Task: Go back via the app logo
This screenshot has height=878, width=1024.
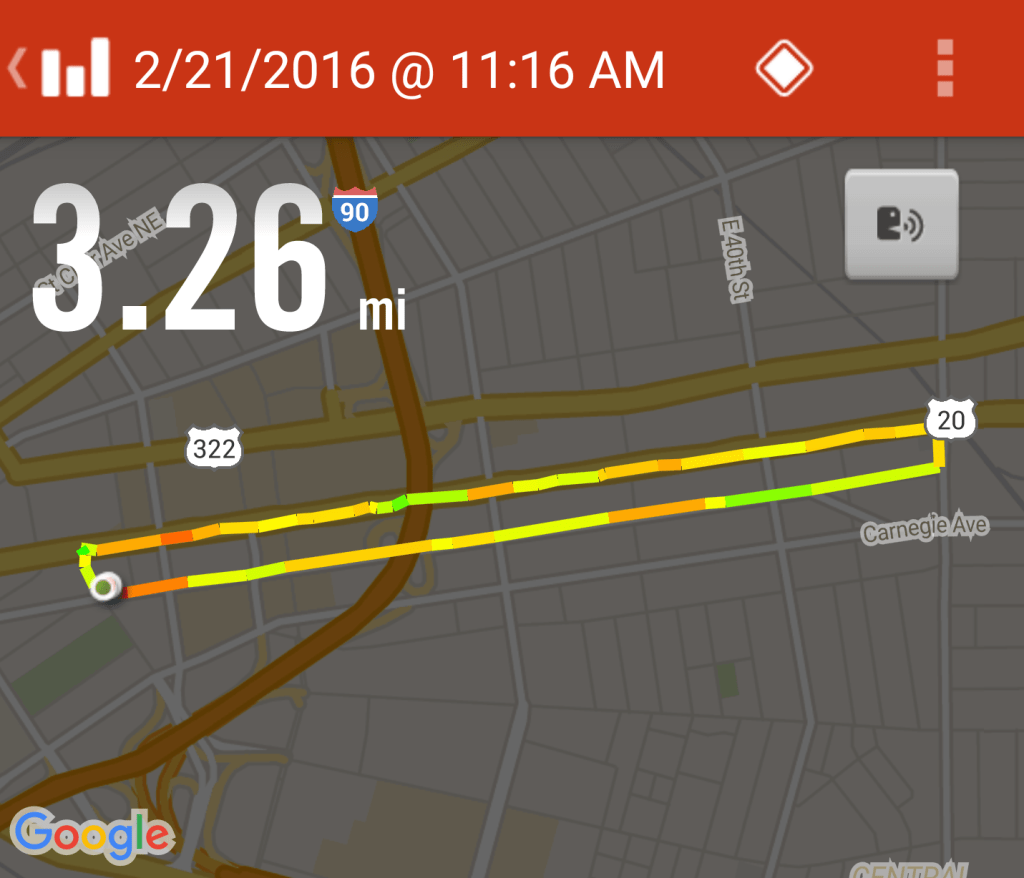Action: click(62, 68)
